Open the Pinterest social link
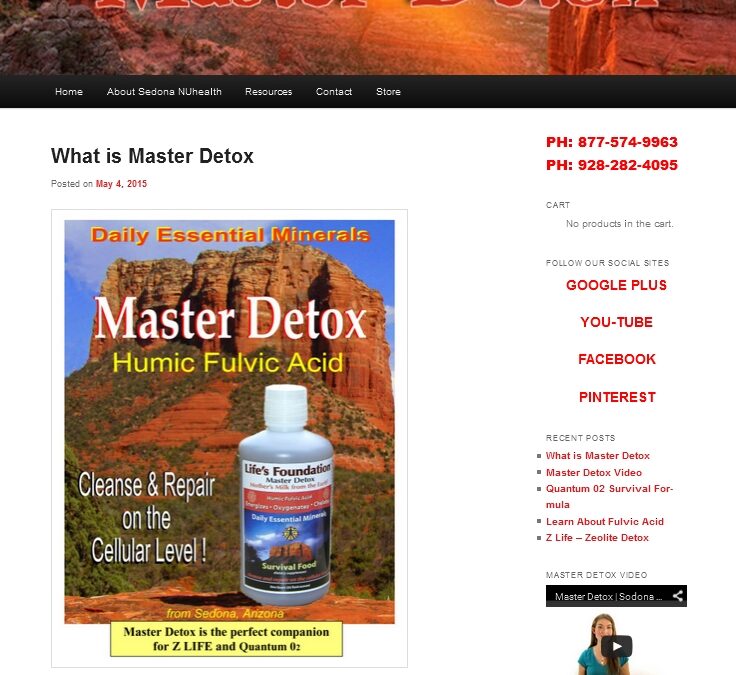Viewport: 736px width, 675px height. (616, 397)
